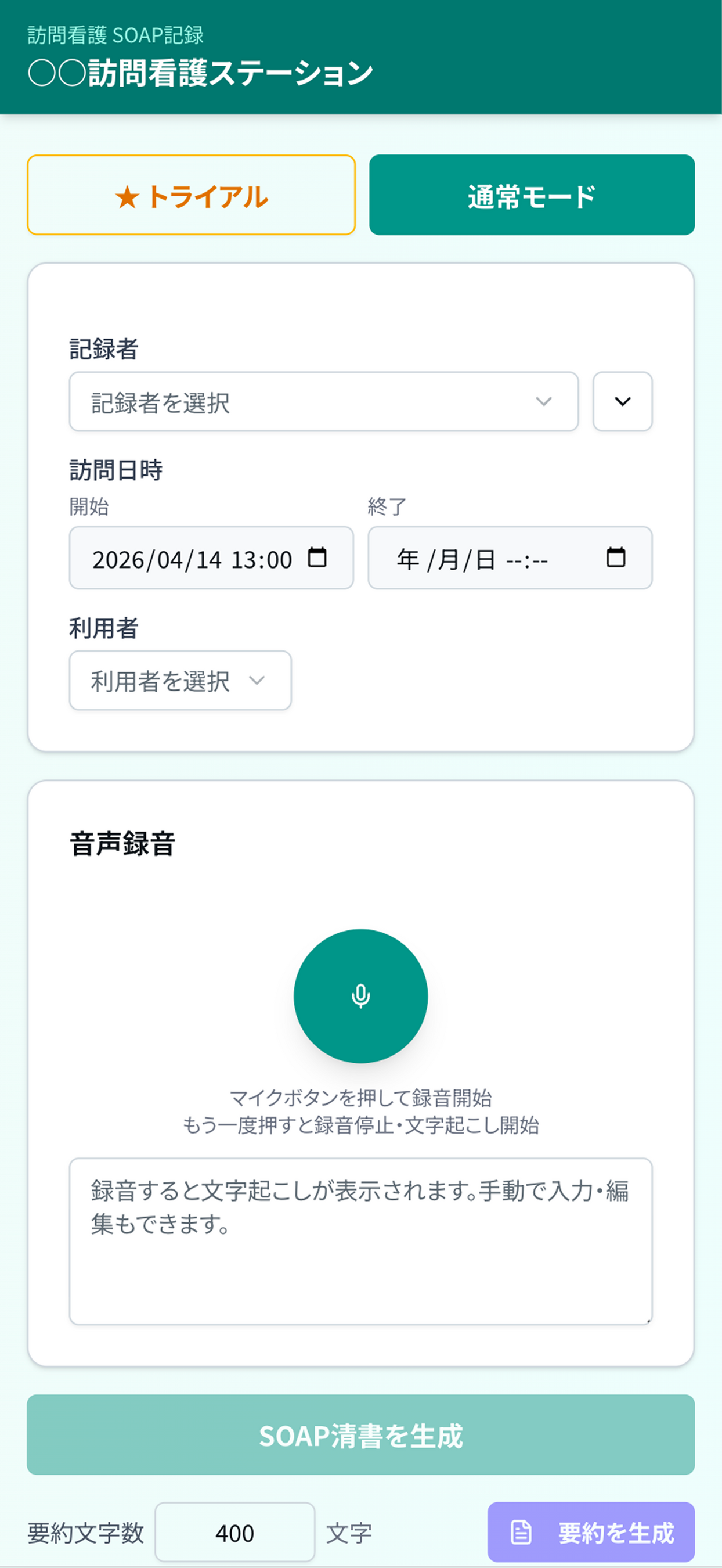The height and width of the screenshot is (1568, 722).
Task: Switch to the トライアル mode
Action: click(191, 195)
